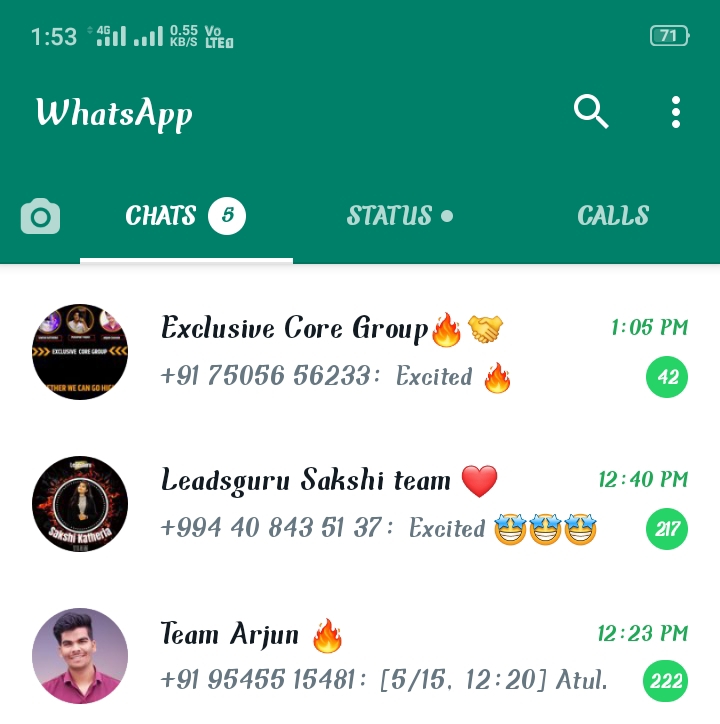The height and width of the screenshot is (724, 720).
Task: Open the Leadsguru Sakshi team chat
Action: [380, 504]
